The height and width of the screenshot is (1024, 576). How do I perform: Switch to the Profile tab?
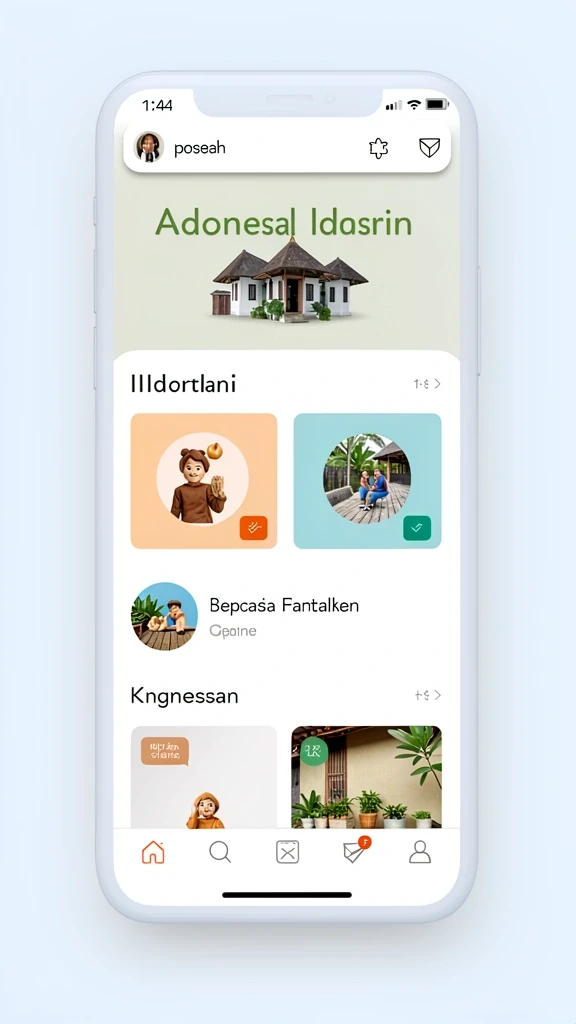point(420,852)
